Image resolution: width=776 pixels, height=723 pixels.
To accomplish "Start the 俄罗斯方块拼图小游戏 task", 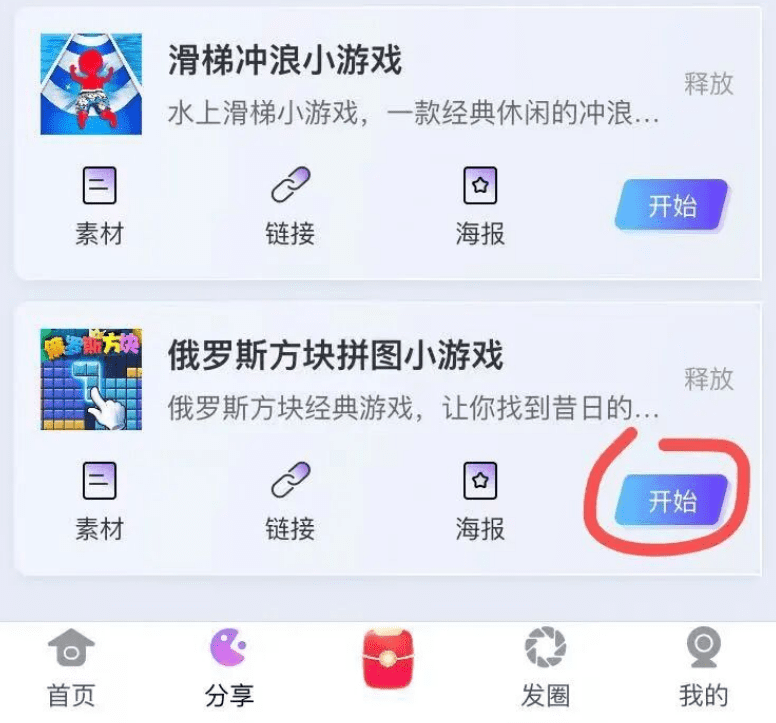I will click(x=671, y=500).
